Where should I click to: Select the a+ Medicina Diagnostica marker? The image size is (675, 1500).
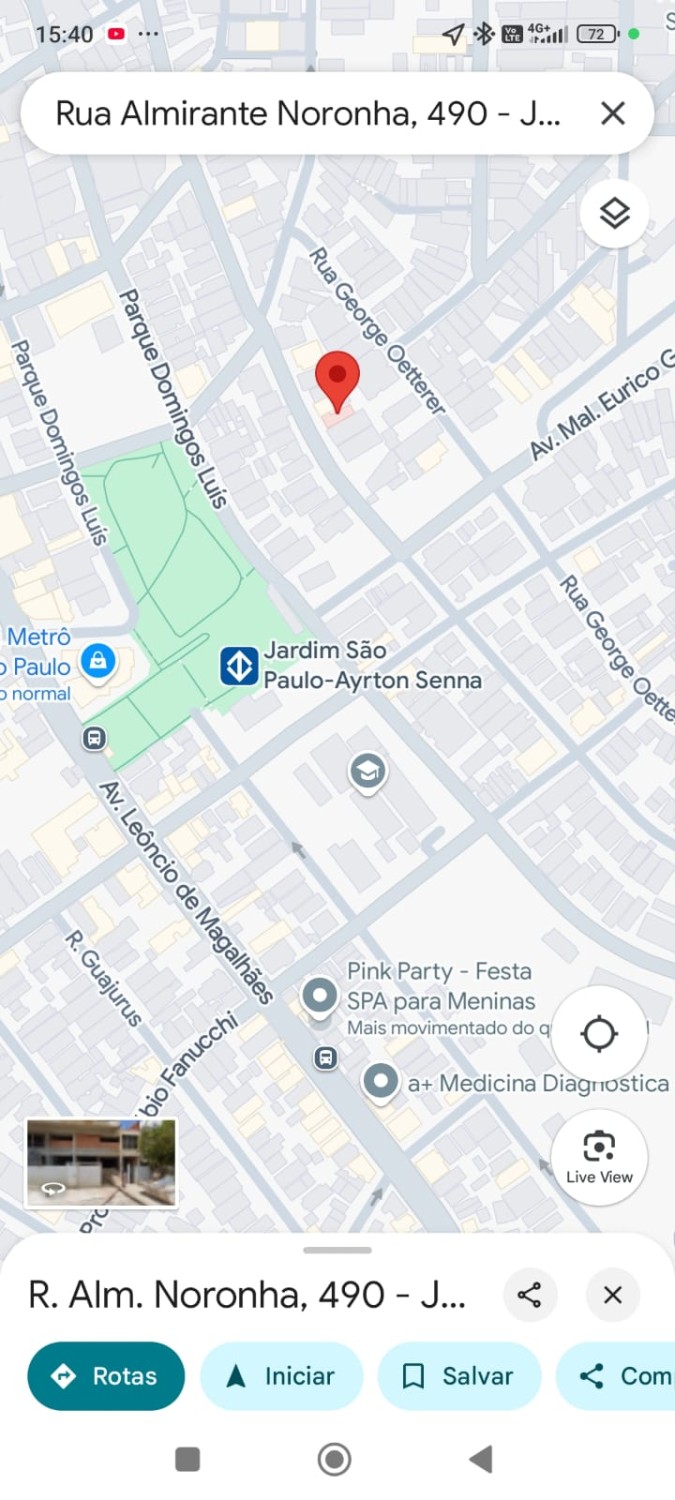click(x=380, y=1082)
